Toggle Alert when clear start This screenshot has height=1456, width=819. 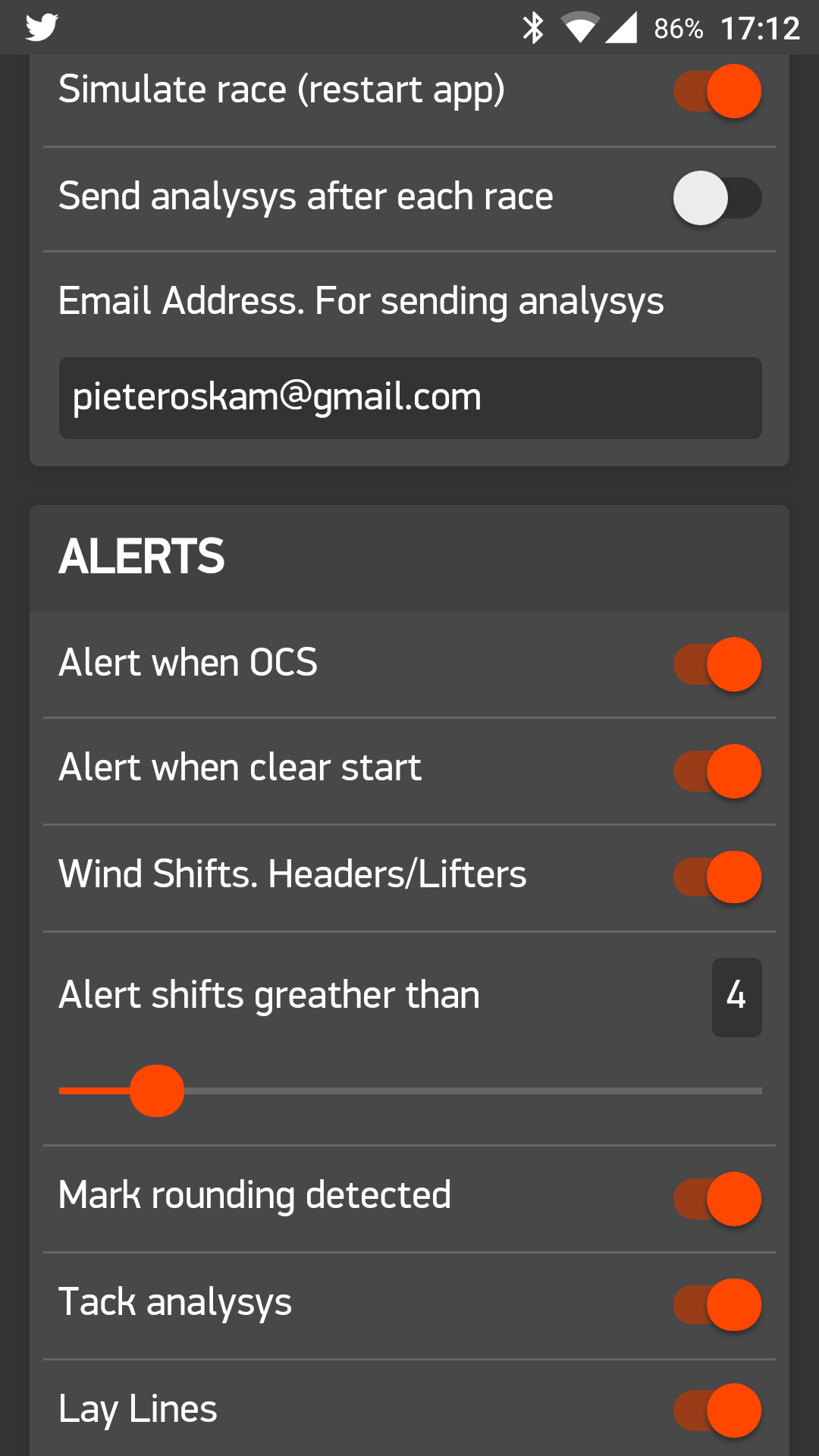717,771
